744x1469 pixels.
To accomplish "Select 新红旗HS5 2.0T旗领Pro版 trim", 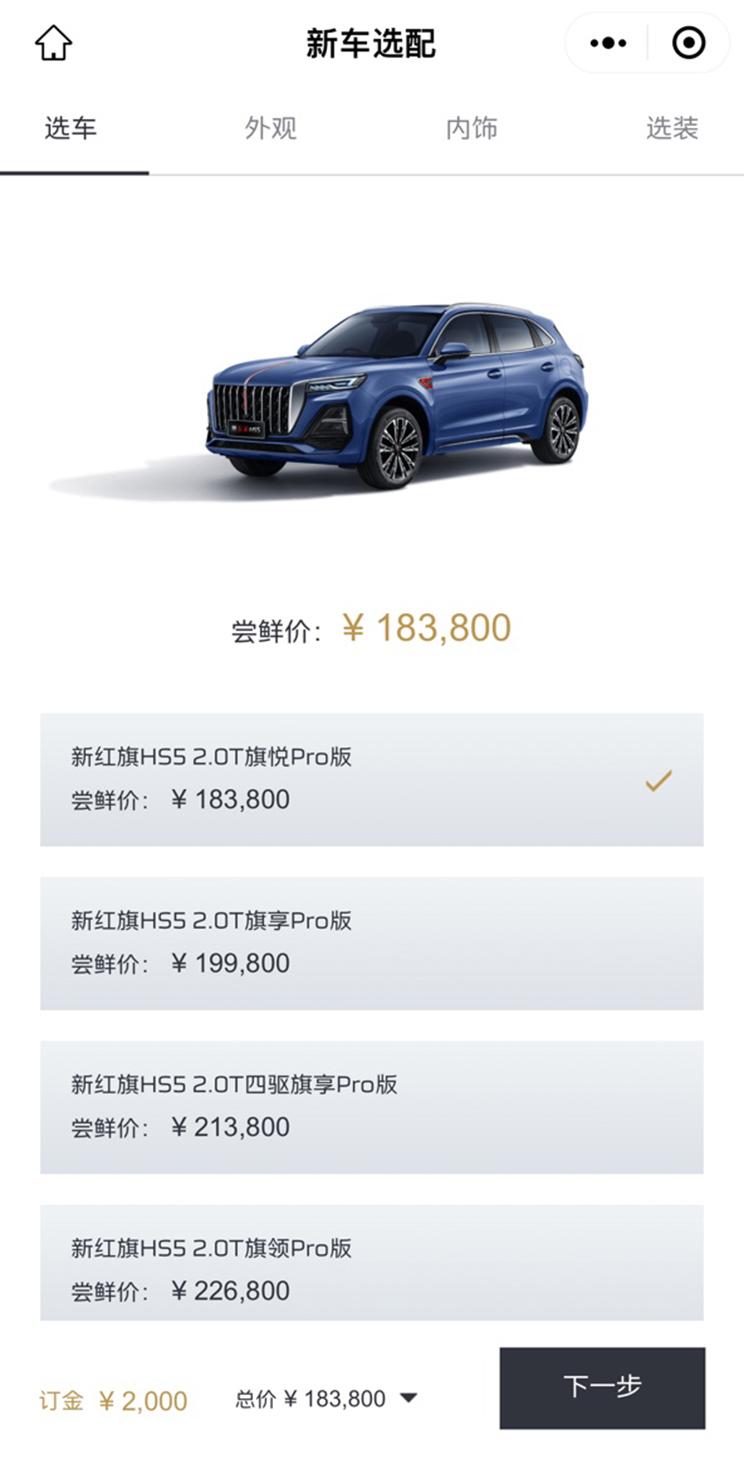I will [x=371, y=1263].
